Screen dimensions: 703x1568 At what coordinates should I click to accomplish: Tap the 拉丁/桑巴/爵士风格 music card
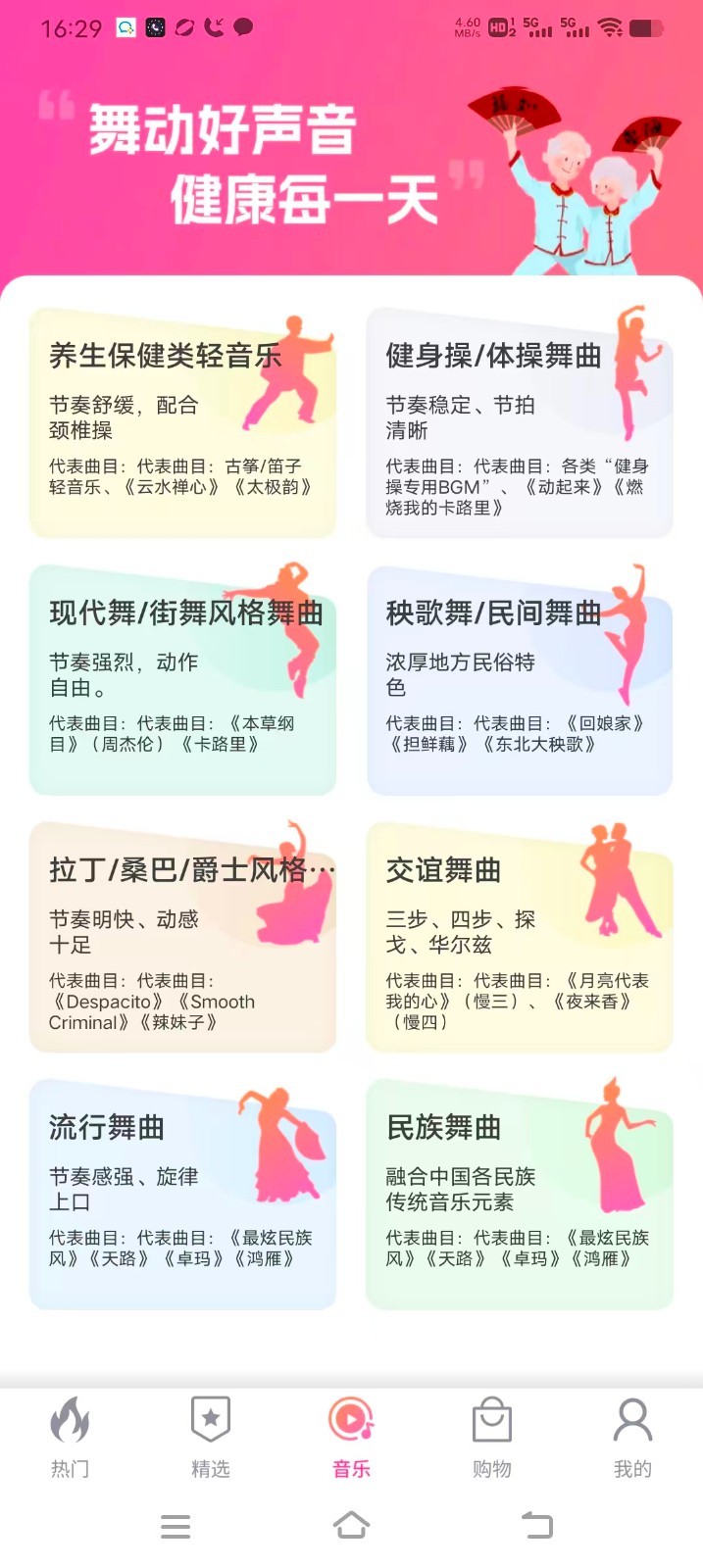[x=182, y=936]
